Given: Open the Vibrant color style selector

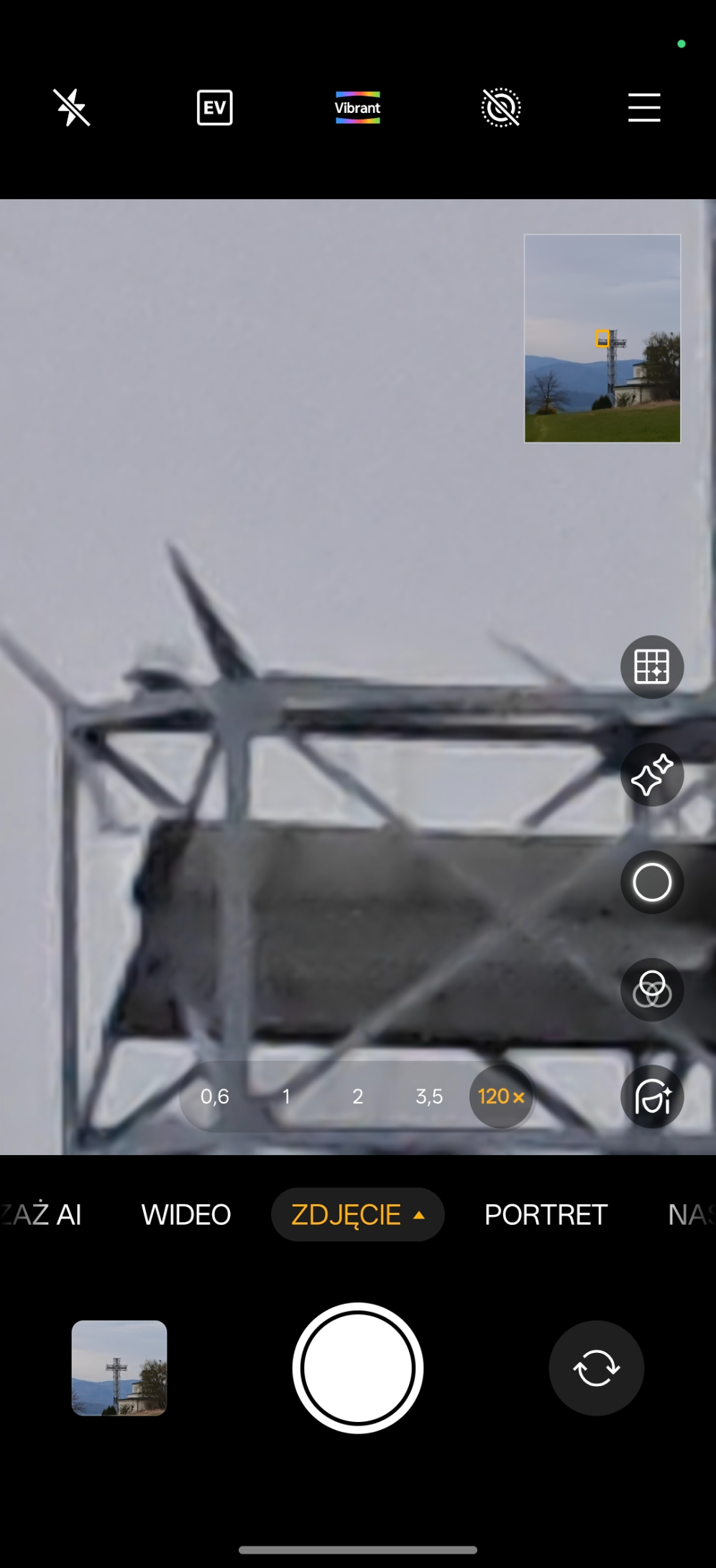Looking at the screenshot, I should click(x=357, y=108).
